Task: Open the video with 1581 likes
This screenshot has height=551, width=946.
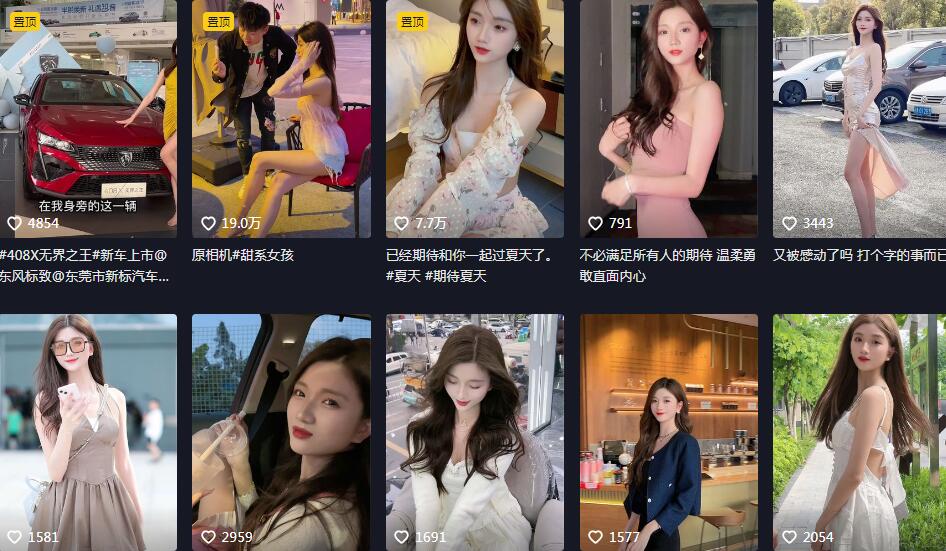Action: pos(88,432)
